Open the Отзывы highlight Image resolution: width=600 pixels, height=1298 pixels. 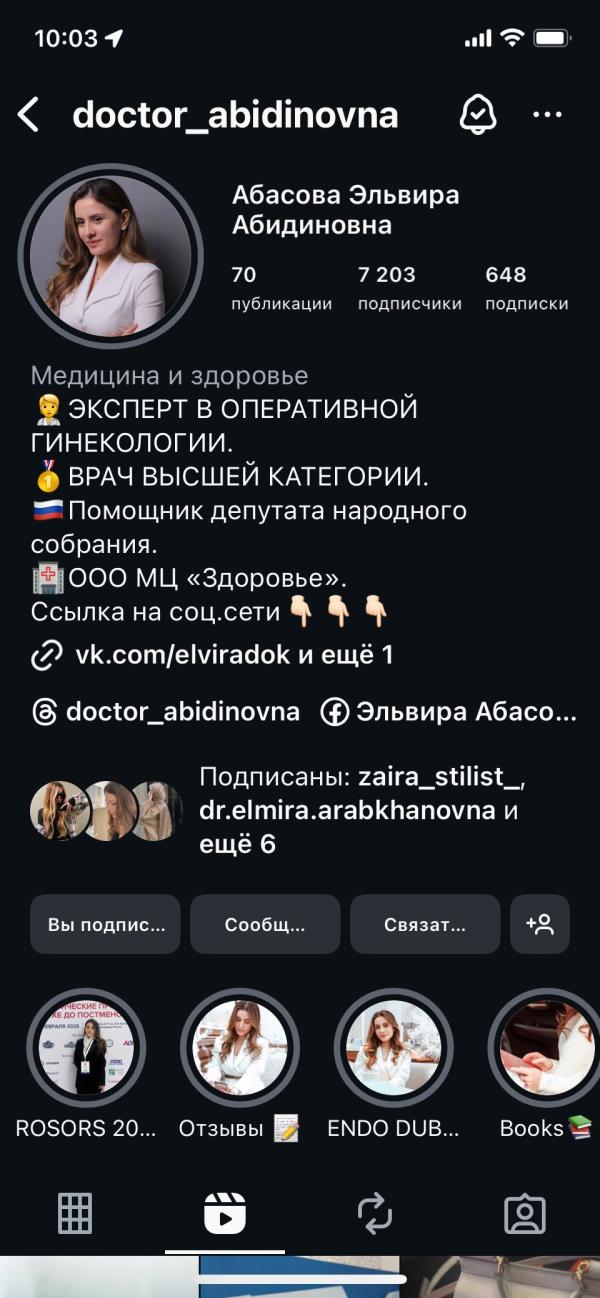coord(240,1050)
